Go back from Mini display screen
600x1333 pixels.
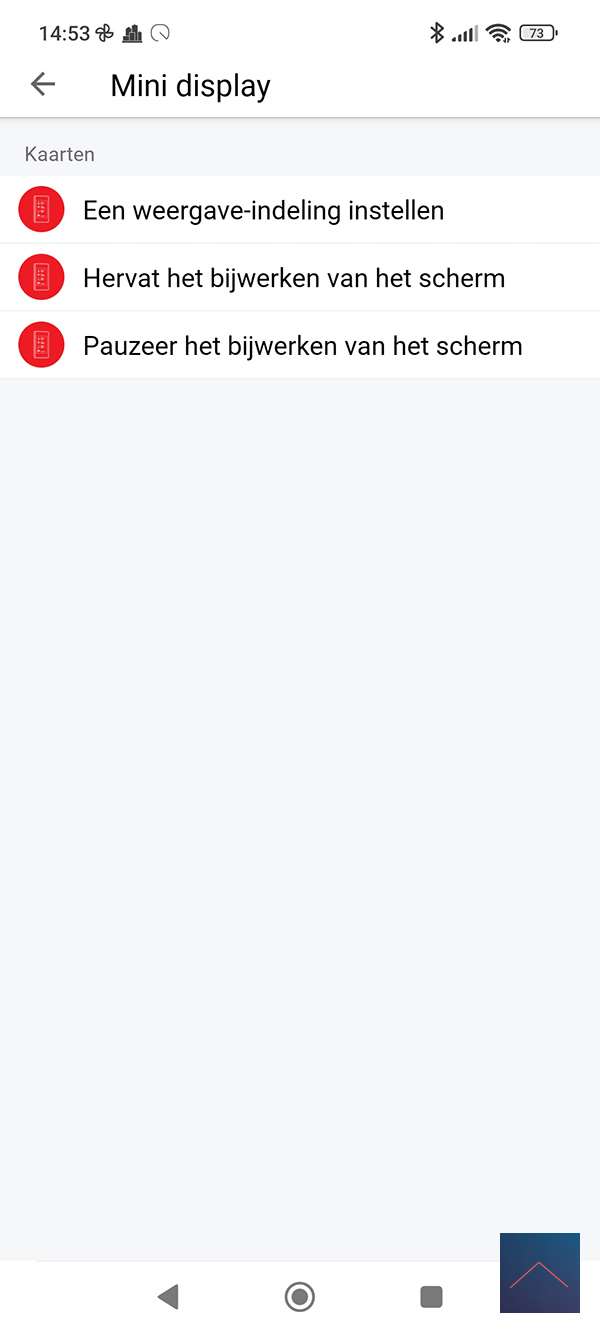coord(43,85)
